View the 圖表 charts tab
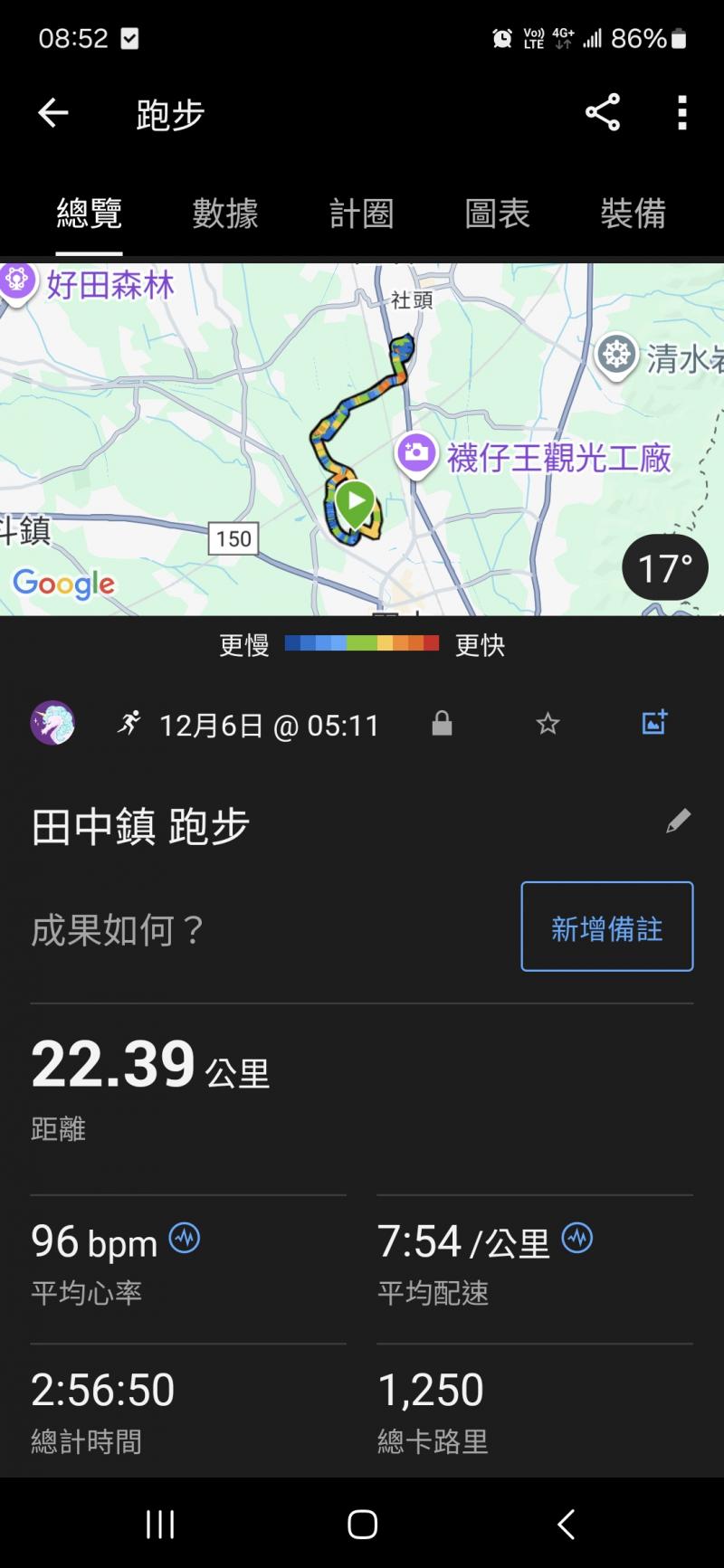This screenshot has height=1568, width=724. click(497, 214)
